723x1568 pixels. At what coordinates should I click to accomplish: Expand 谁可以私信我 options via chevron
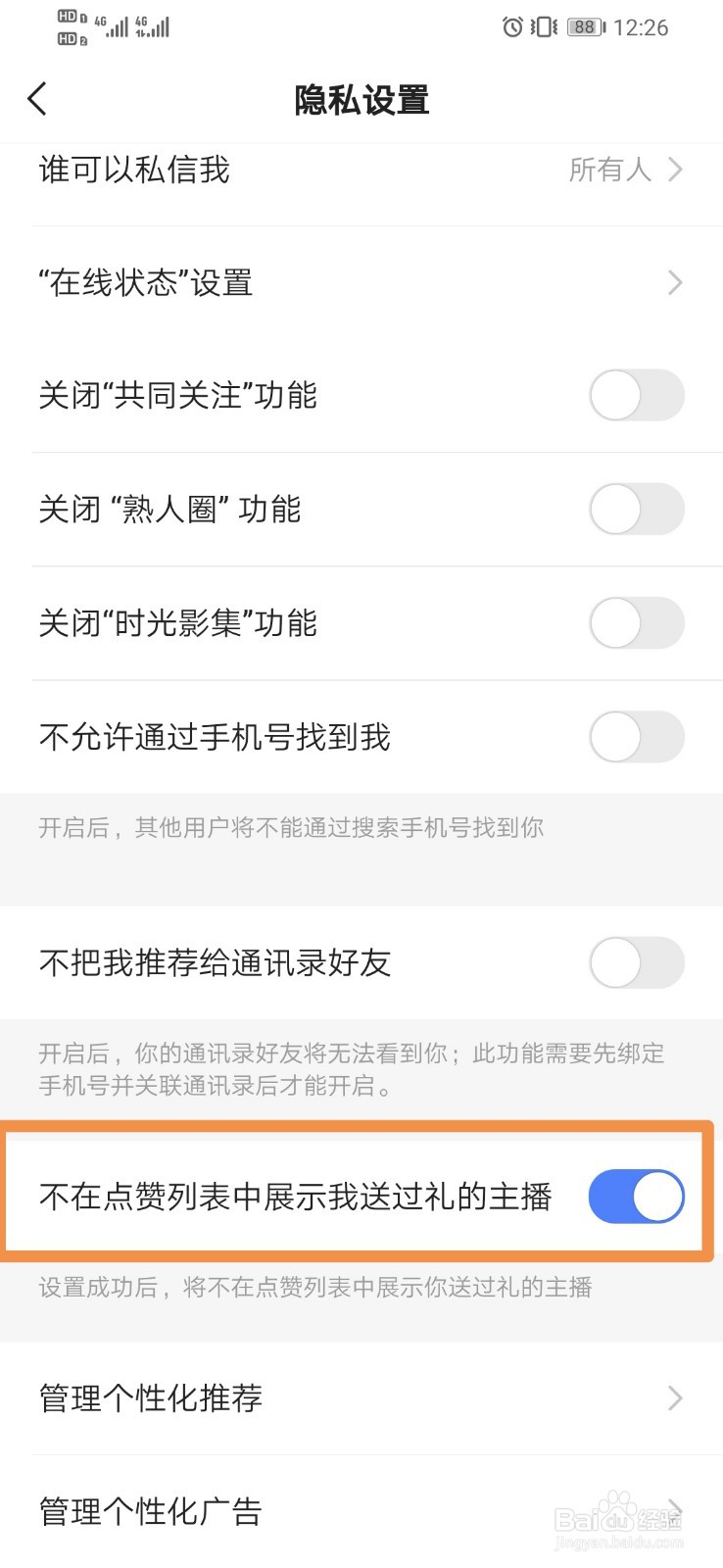[674, 170]
